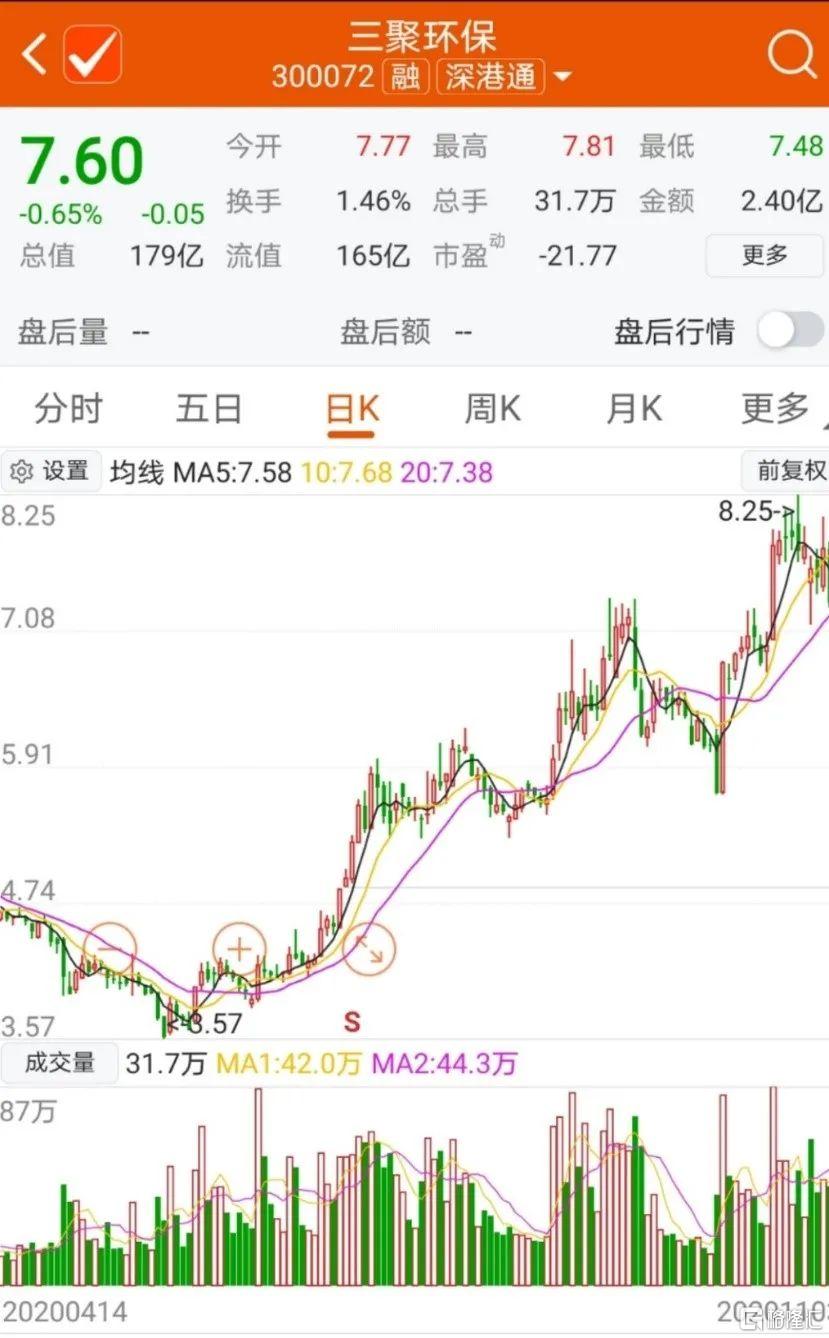The width and height of the screenshot is (829, 1338).
Task: Select the 日K tab
Action: tap(352, 409)
